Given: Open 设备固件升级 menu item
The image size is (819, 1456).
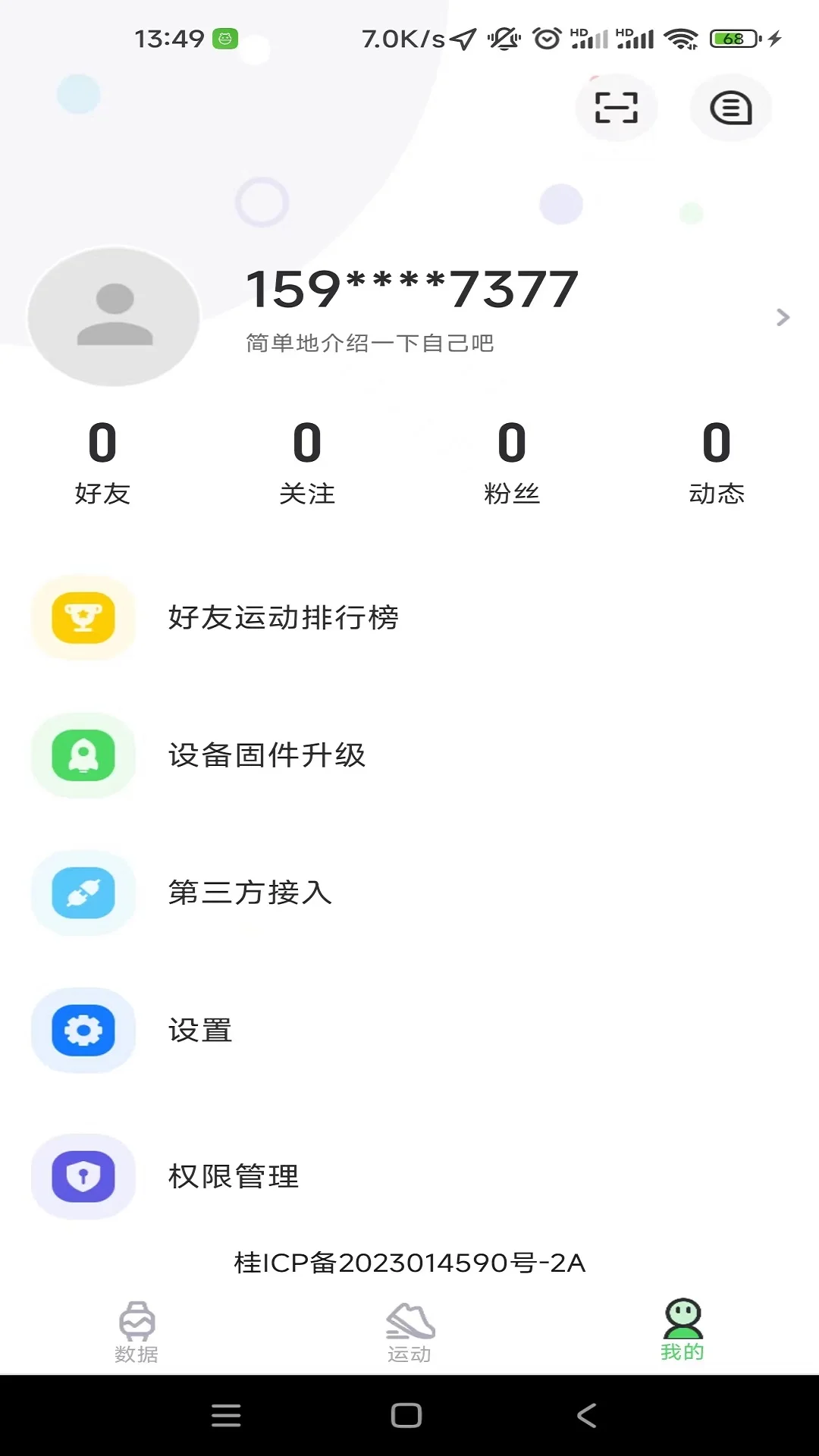Looking at the screenshot, I should point(269,755).
